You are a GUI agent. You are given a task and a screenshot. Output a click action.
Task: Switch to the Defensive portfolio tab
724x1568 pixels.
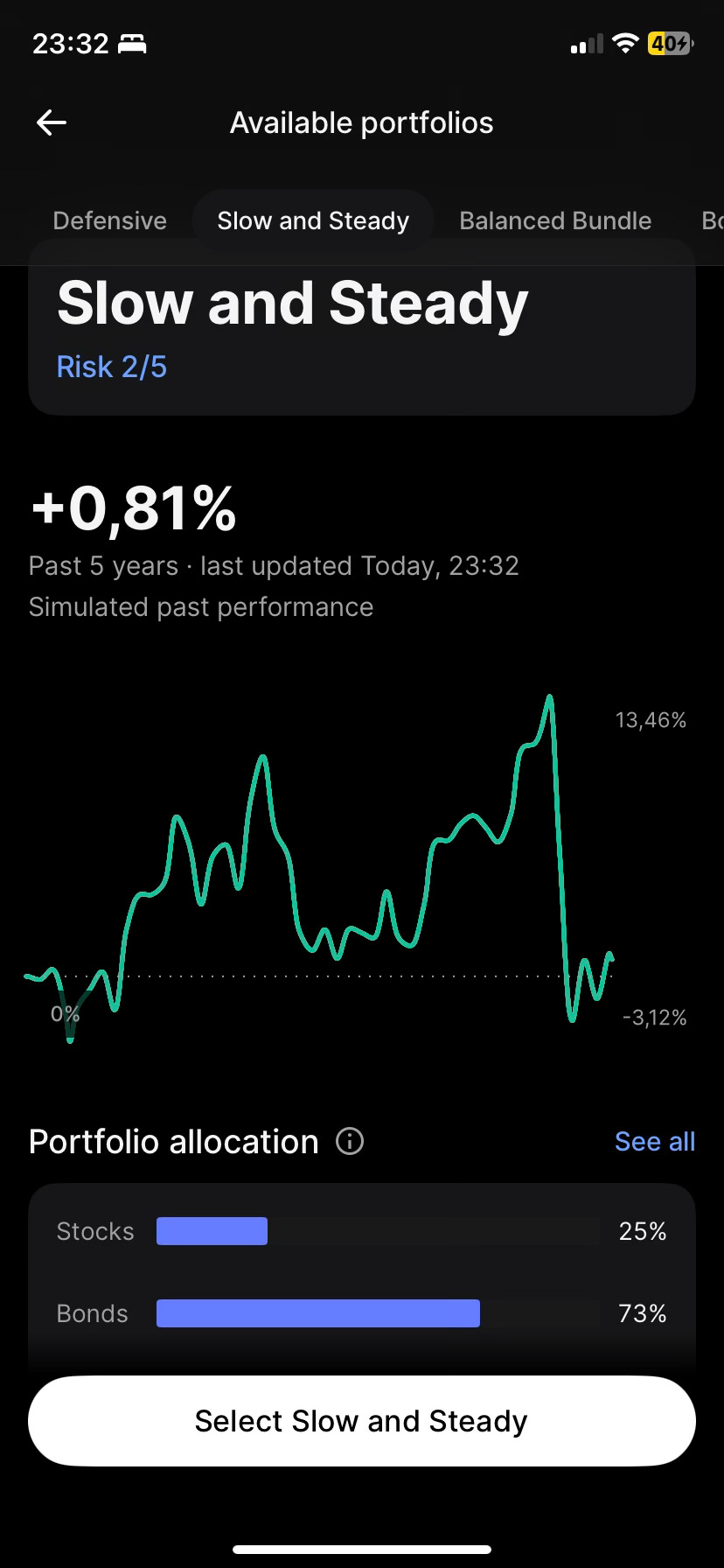point(109,220)
